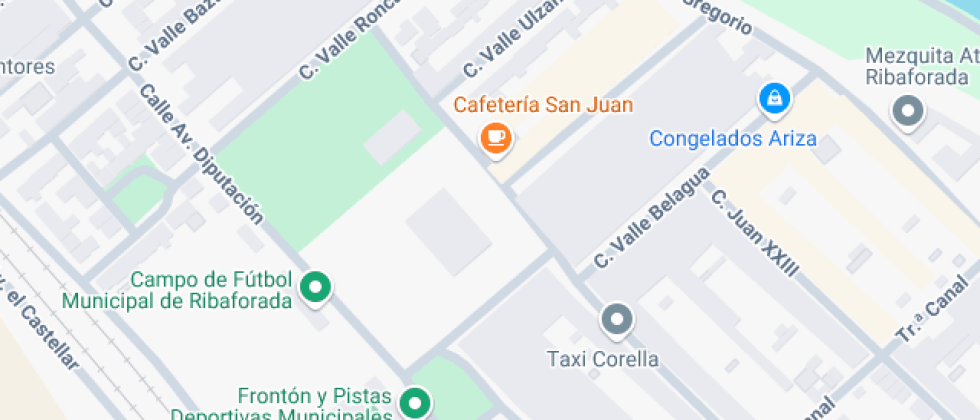980x420 pixels.
Task: Open Campo de Fútbol Municipal de Ribaforada pin
Action: pos(317,288)
